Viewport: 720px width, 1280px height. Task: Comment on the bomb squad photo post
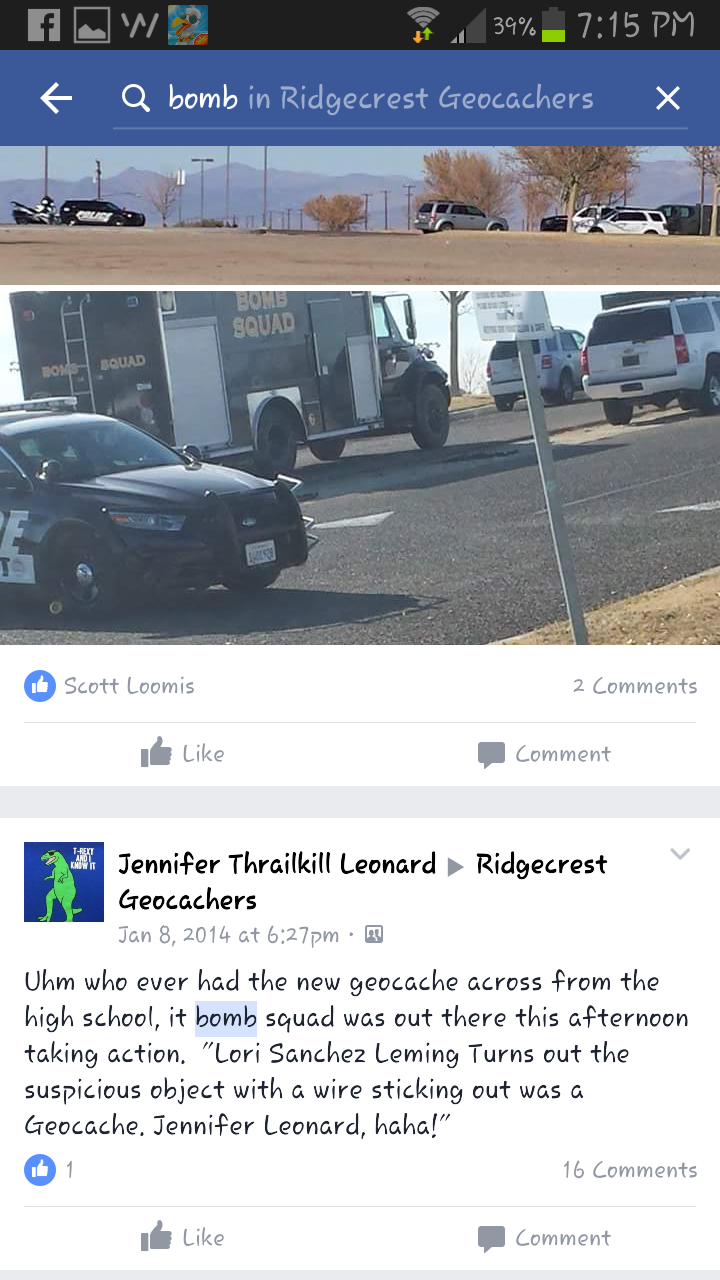click(x=544, y=754)
